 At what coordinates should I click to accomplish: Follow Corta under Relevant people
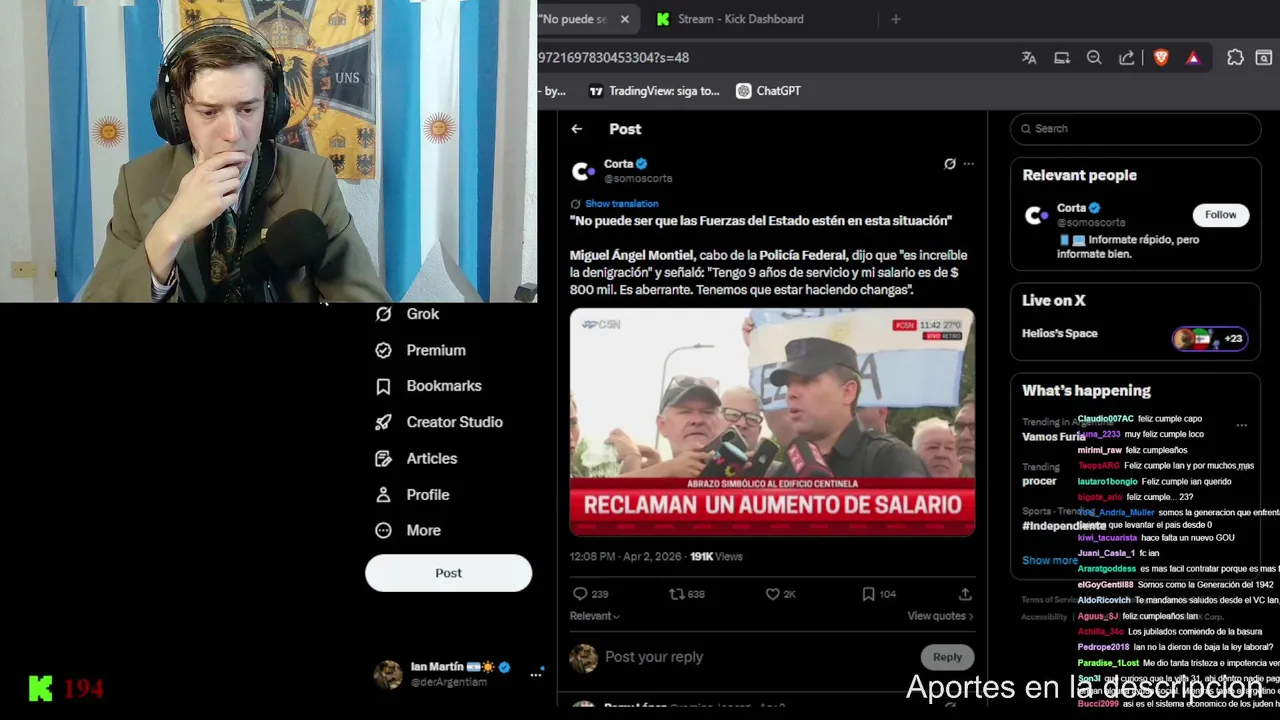pos(1220,215)
